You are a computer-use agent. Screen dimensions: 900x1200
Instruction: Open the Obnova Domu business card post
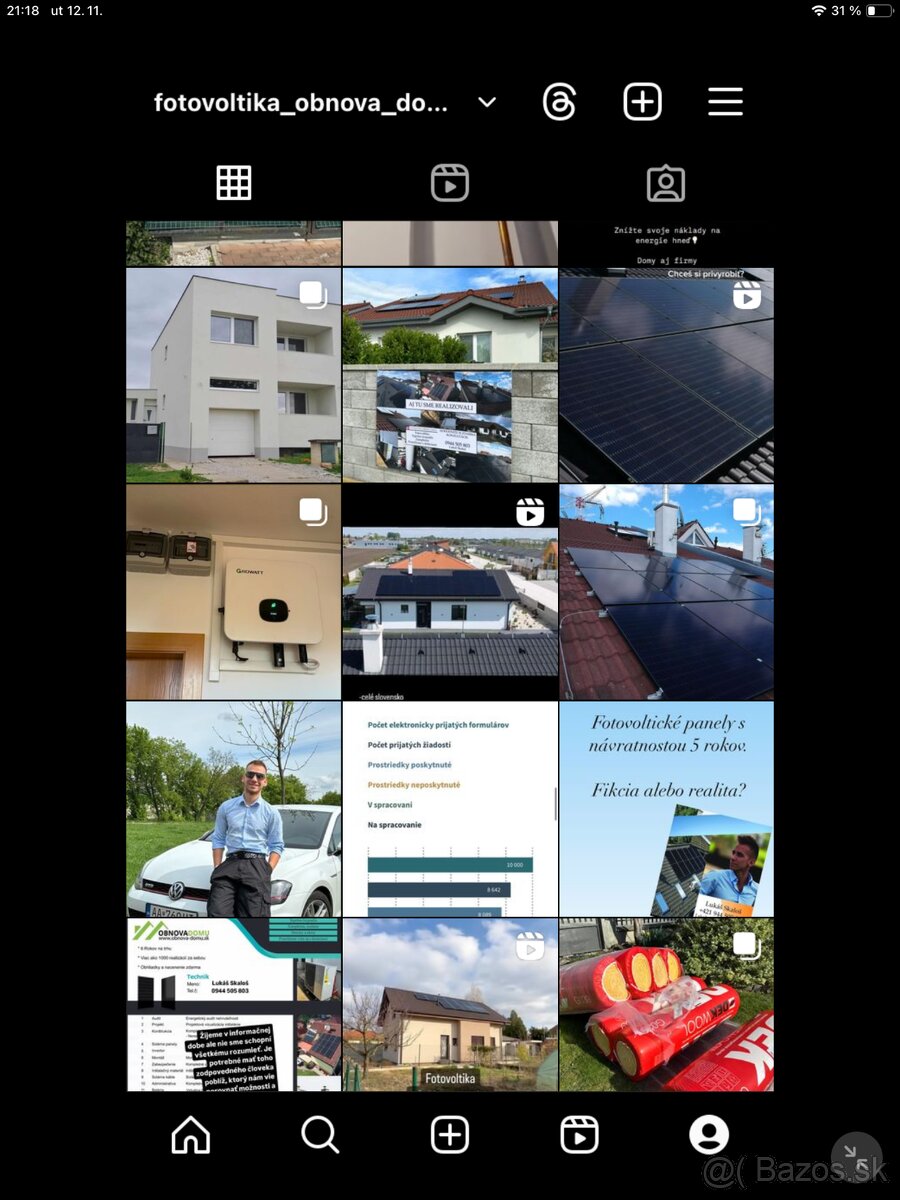coord(233,1004)
